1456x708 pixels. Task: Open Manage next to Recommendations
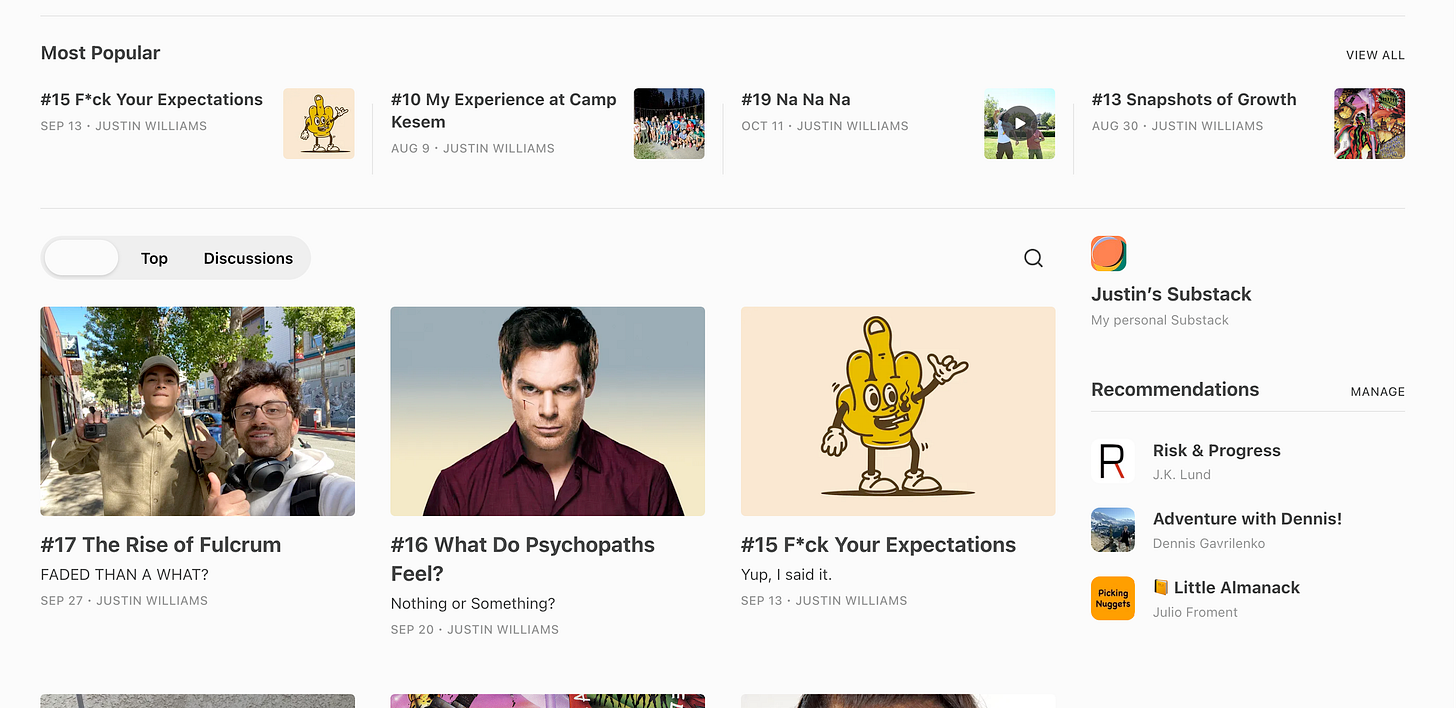coord(1377,391)
